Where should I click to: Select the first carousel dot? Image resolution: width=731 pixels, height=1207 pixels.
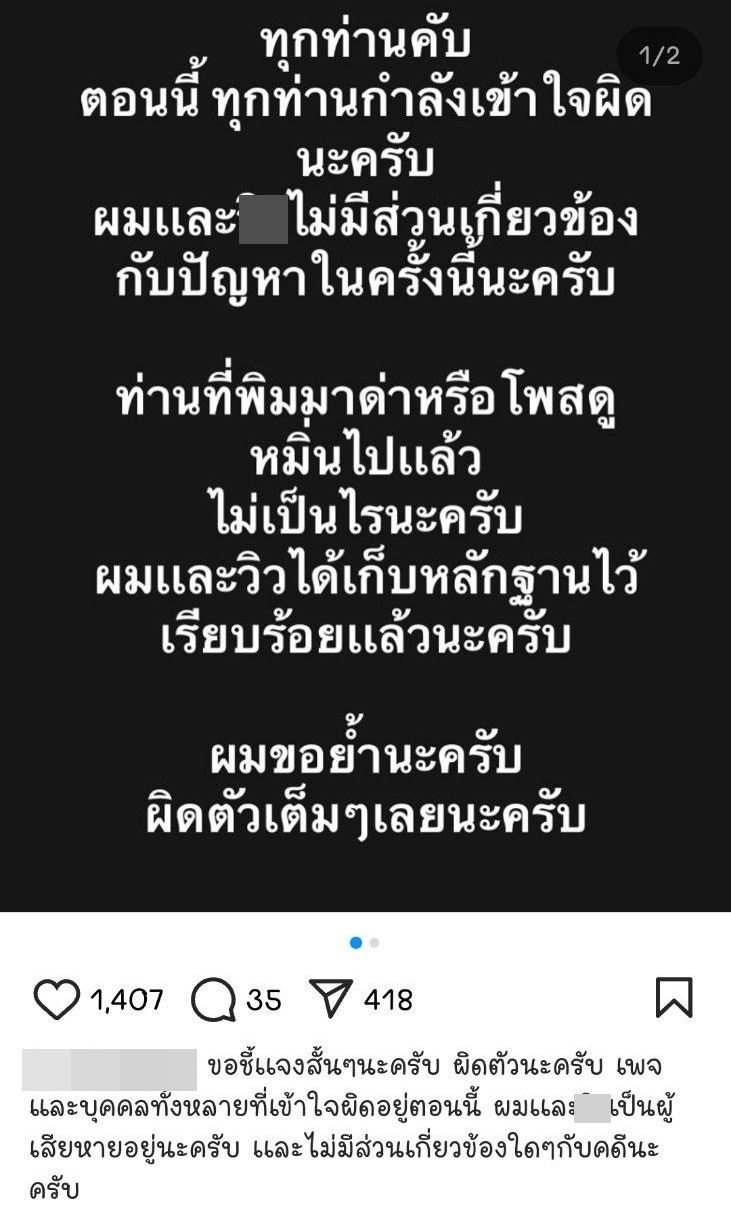358,940
